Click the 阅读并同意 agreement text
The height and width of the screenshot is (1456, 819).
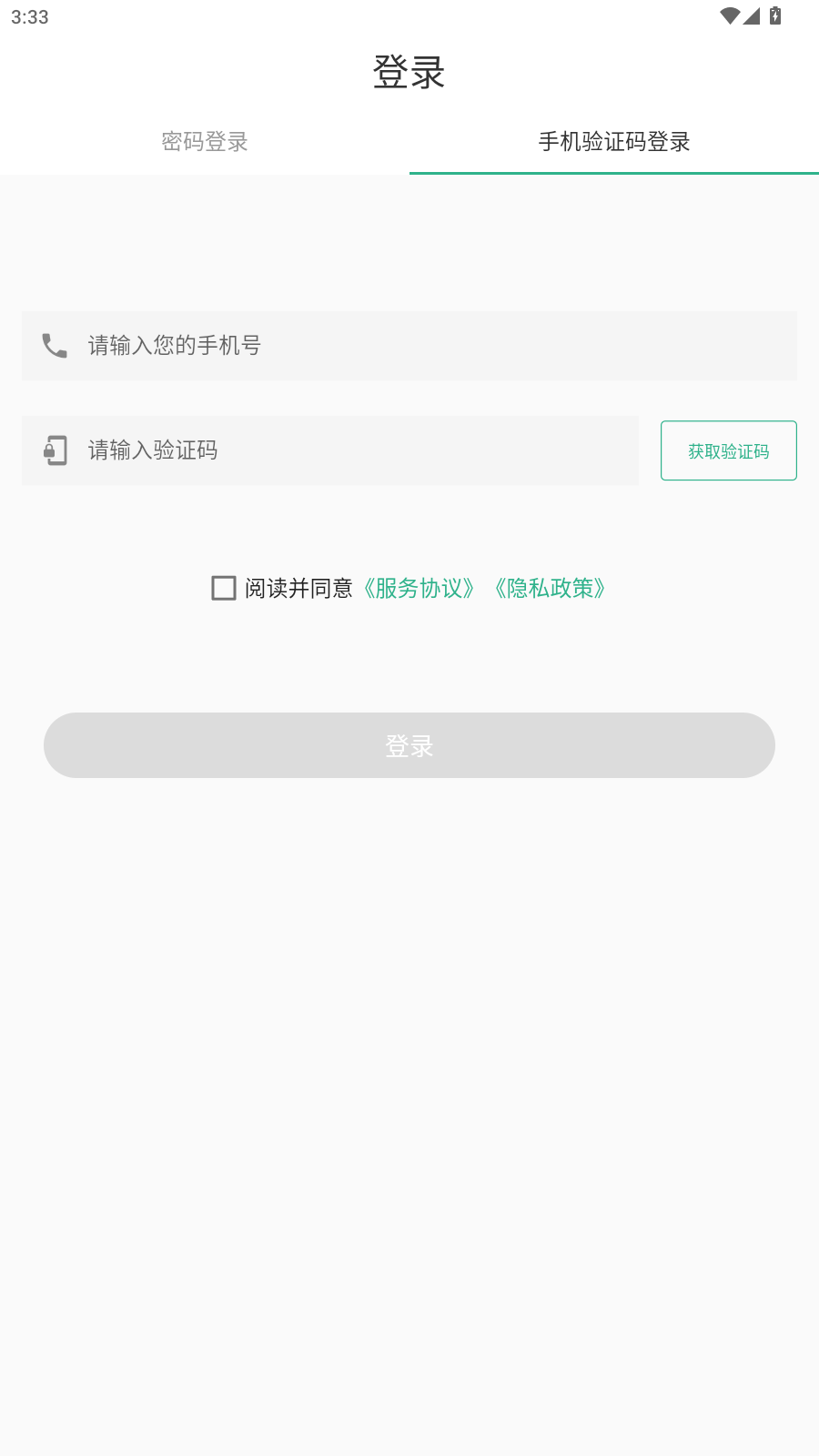pyautogui.click(x=300, y=589)
